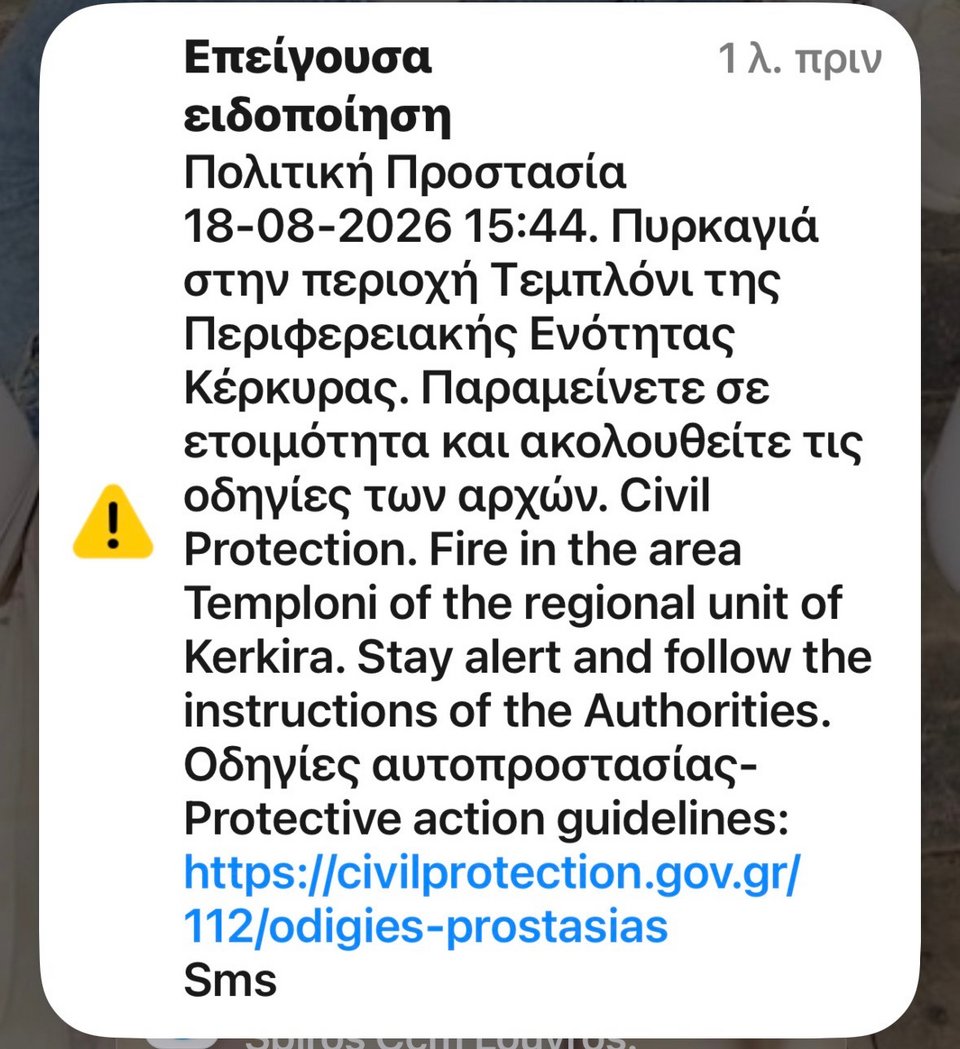Screen dimensions: 960x1049
Task: Open the Επείγουσα ειδοποίηση alert notification
Action: (x=480, y=520)
